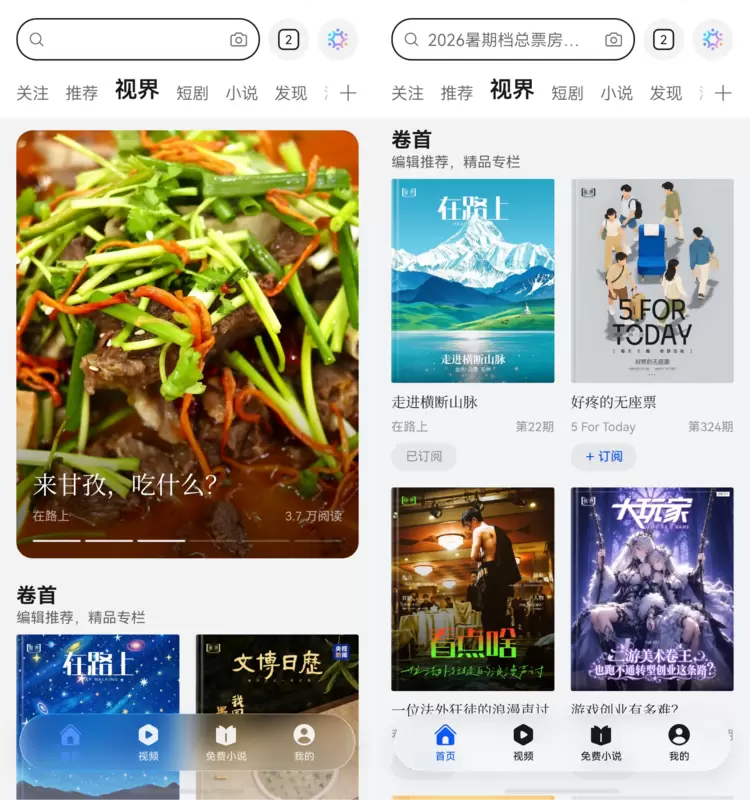Open the 看点啥 cover card
Viewport: 750px width, 800px height.
(472, 589)
